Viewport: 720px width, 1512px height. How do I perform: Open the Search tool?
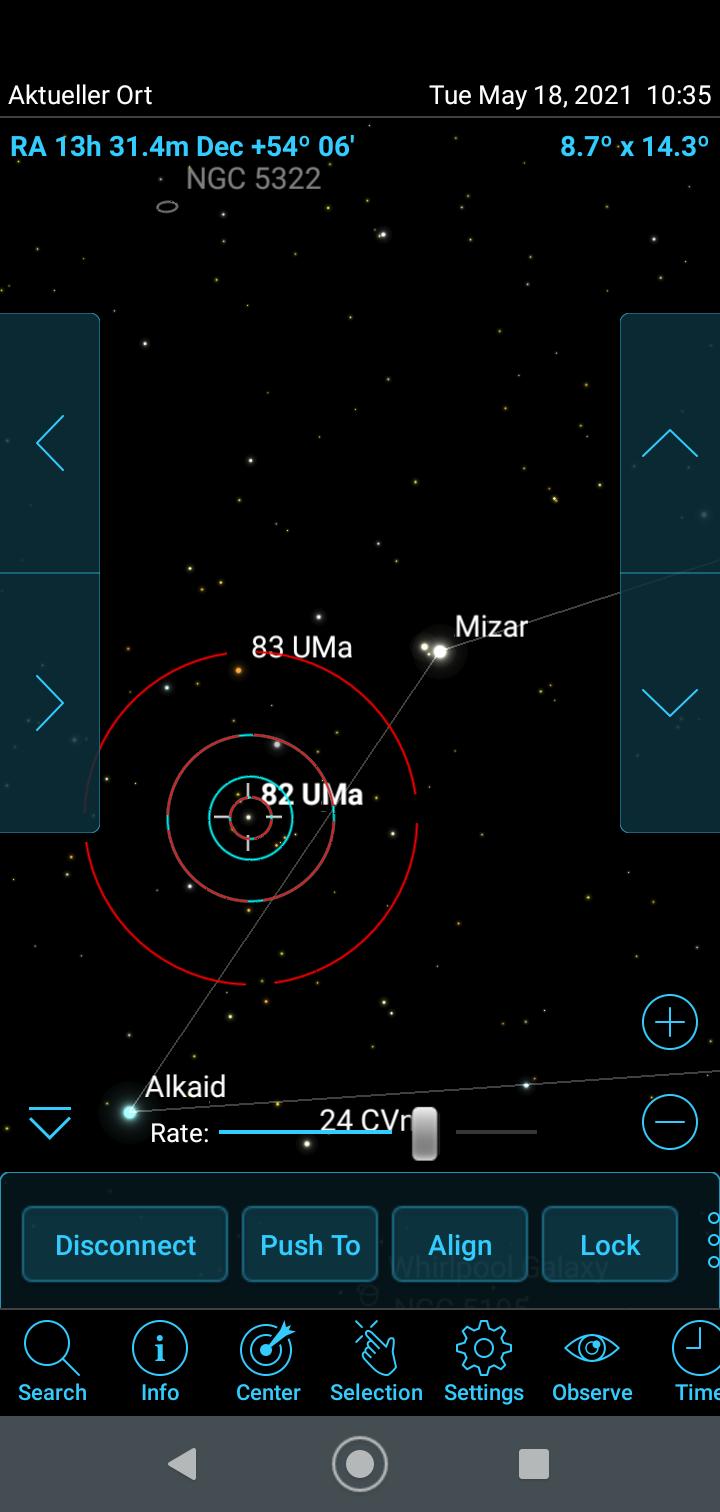[52, 1362]
